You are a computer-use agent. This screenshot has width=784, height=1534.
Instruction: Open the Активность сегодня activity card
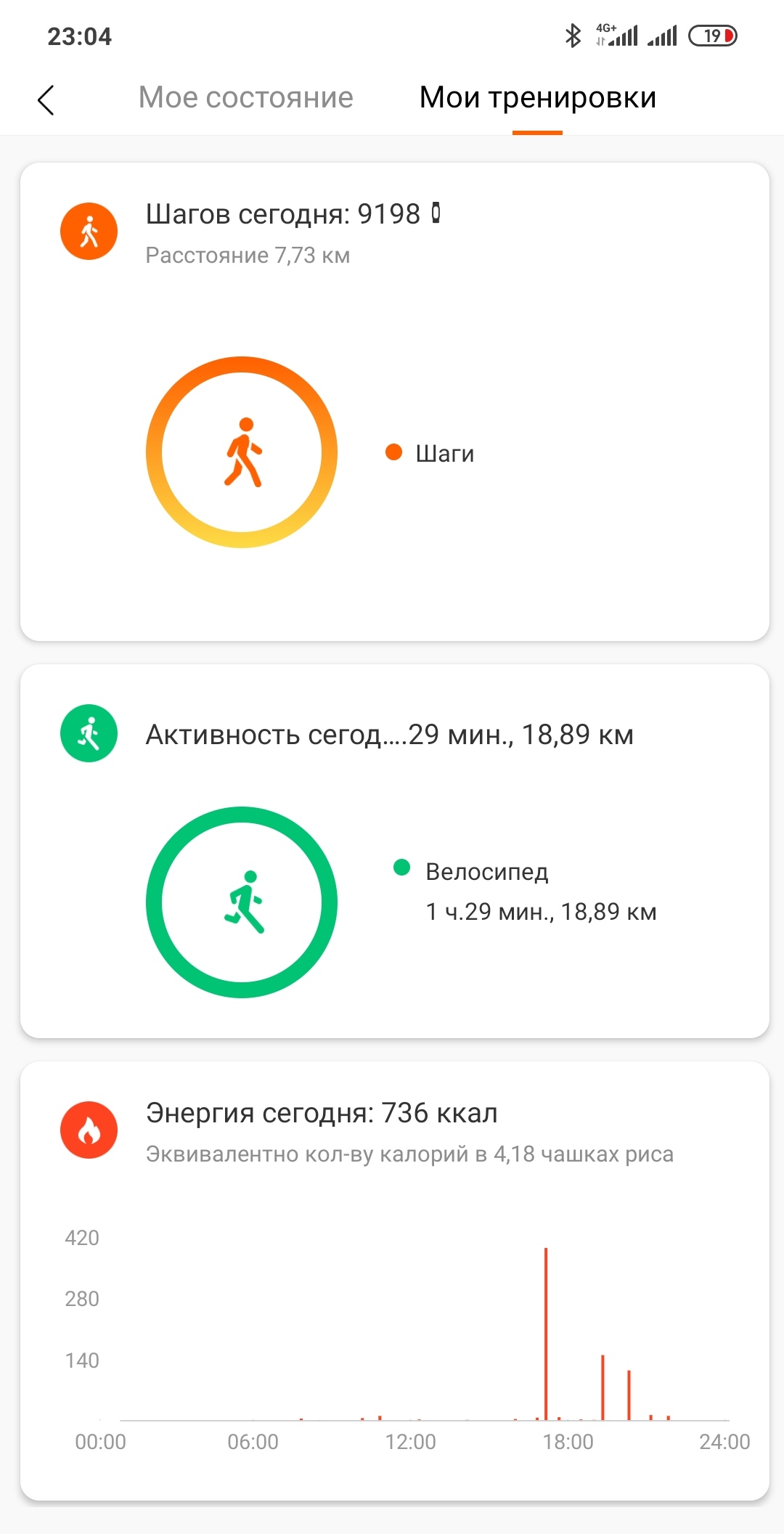[395, 851]
